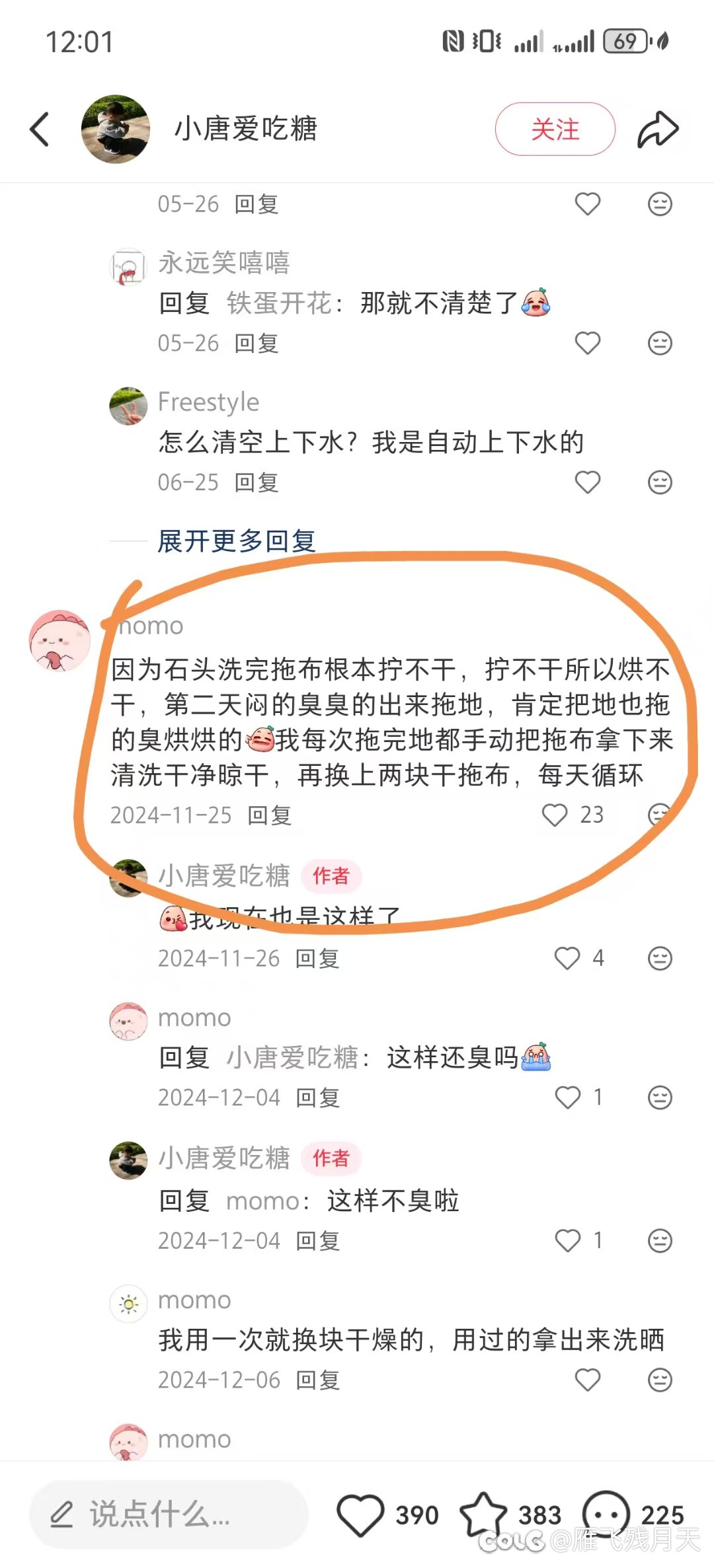714x1568 pixels.
Task: Open the 225 comments bubble icon
Action: (x=606, y=1513)
